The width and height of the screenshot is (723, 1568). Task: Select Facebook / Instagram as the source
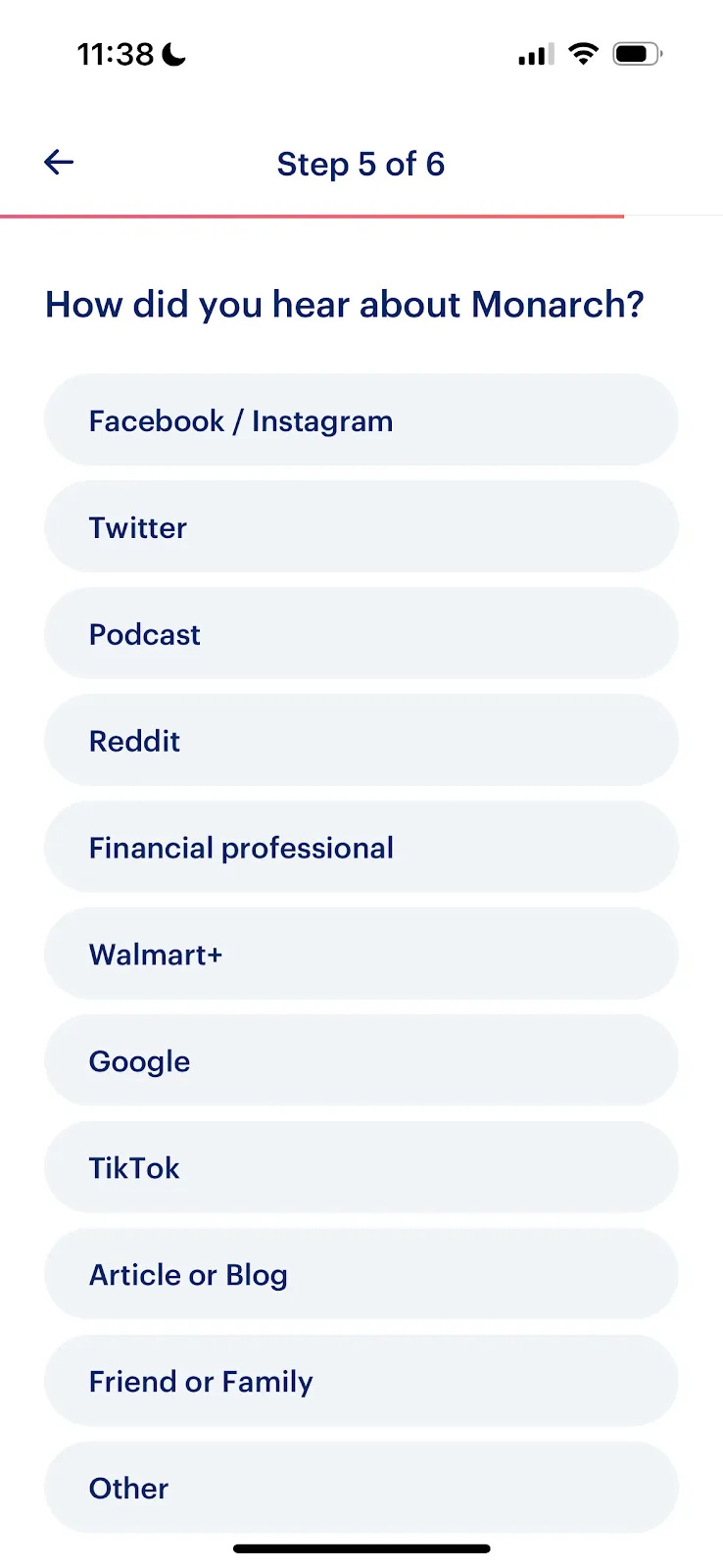361,420
